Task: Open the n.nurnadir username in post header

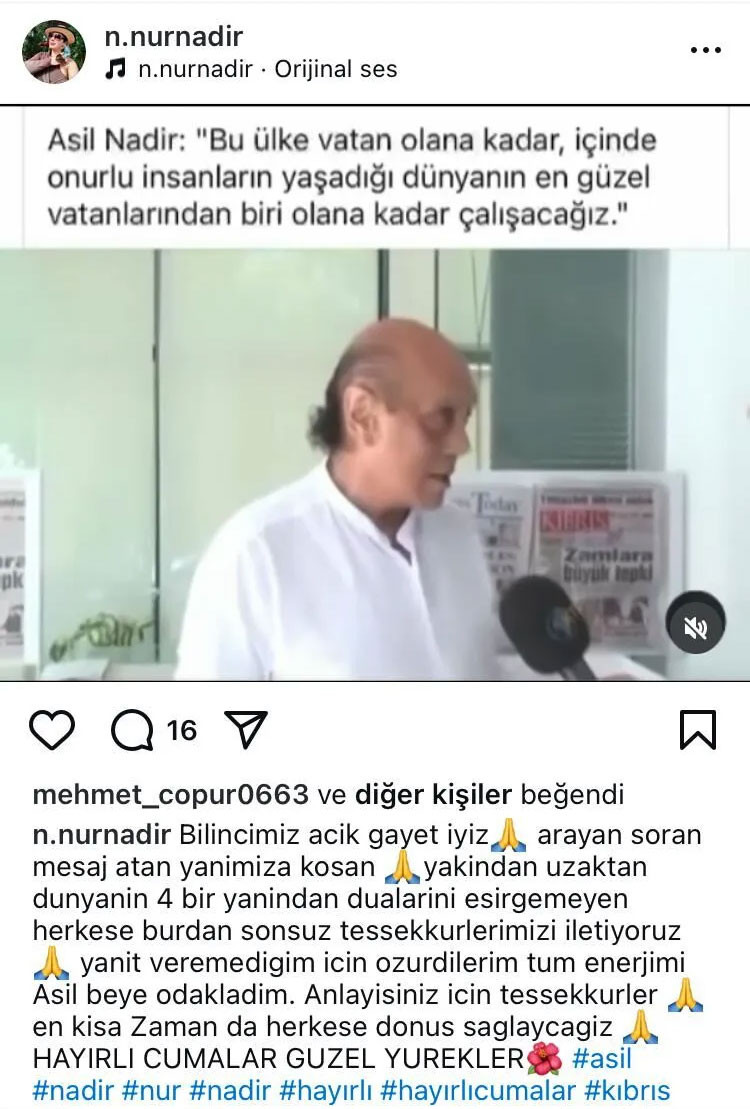Action: click(174, 37)
